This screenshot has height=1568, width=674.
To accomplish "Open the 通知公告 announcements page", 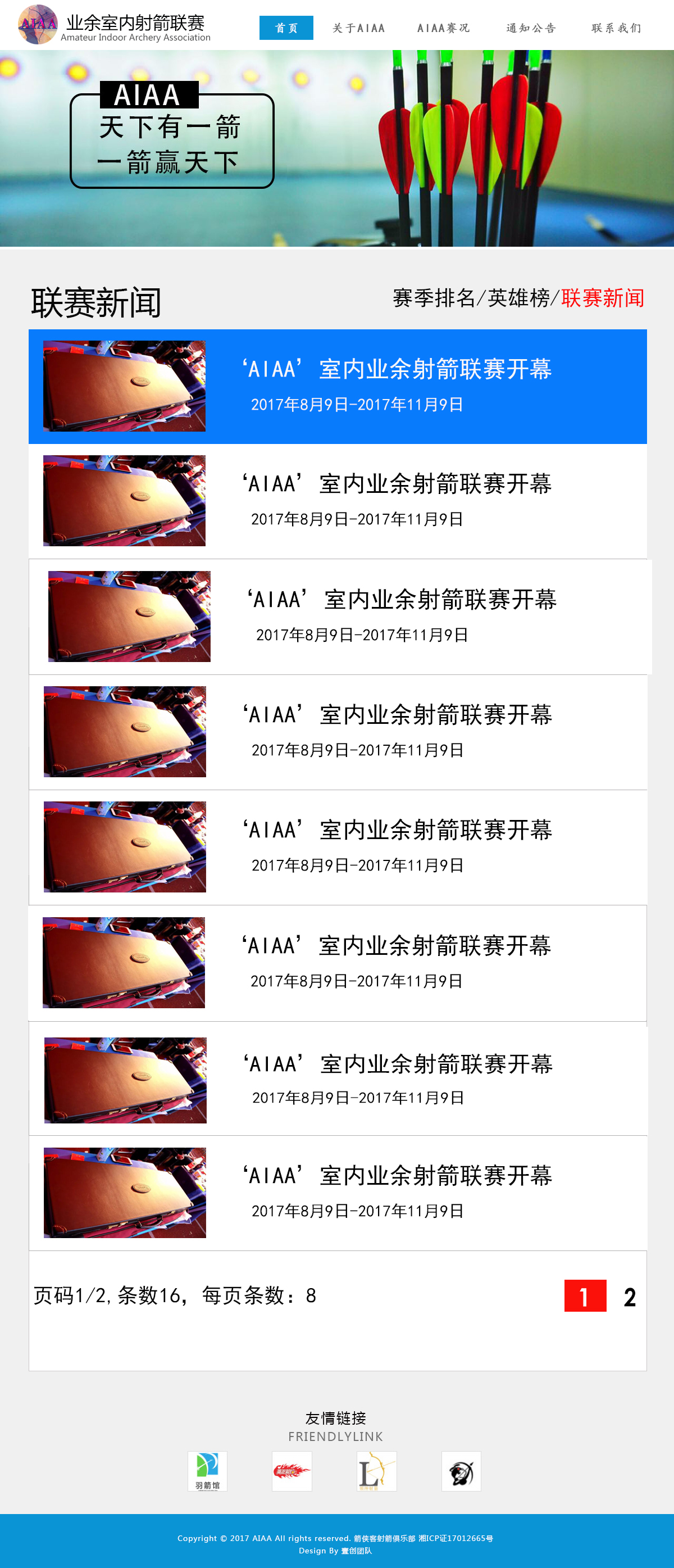I will (531, 28).
